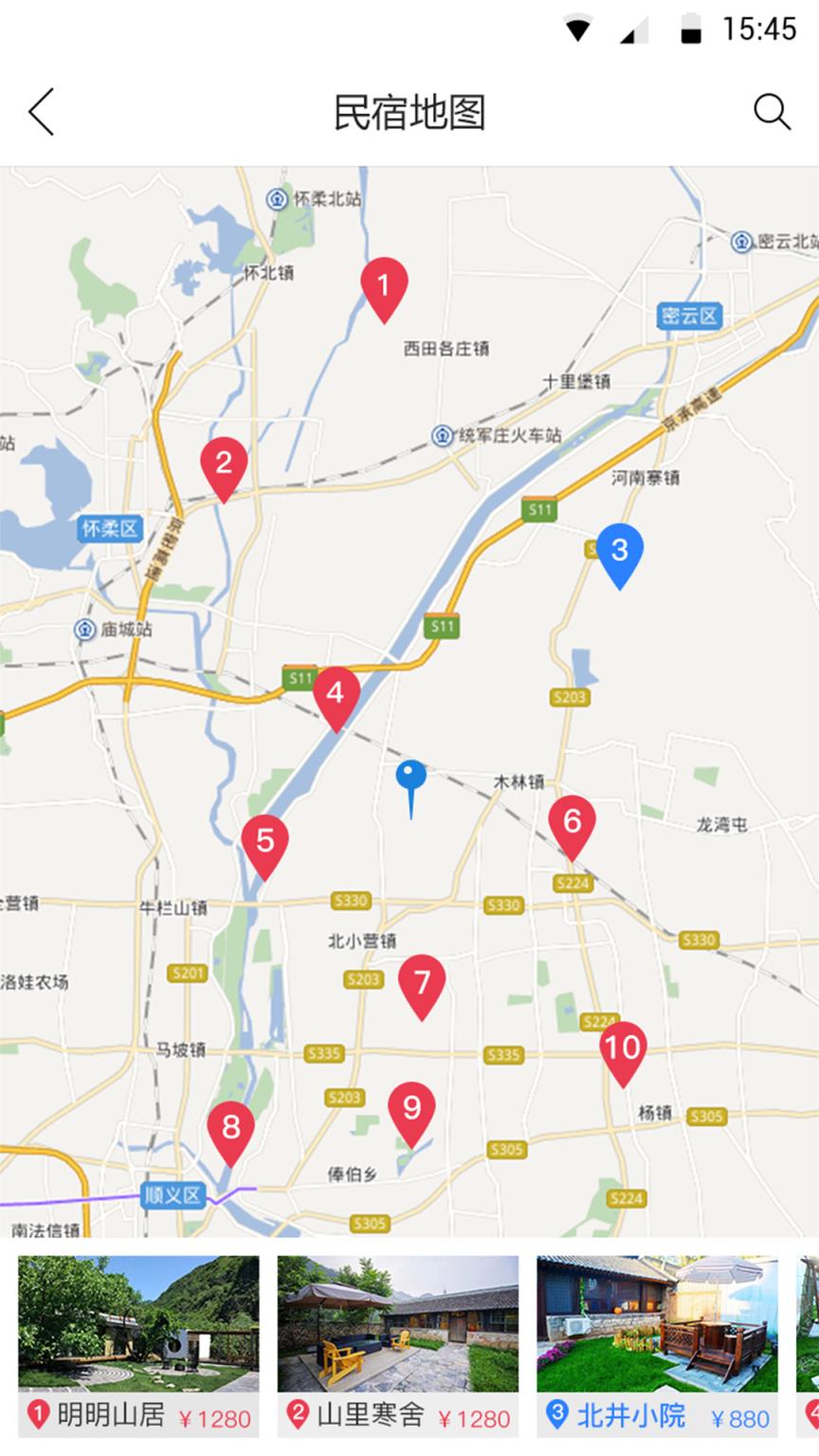The image size is (819, 1456).
Task: Open the 明明山居 homestay card
Action: click(138, 1346)
